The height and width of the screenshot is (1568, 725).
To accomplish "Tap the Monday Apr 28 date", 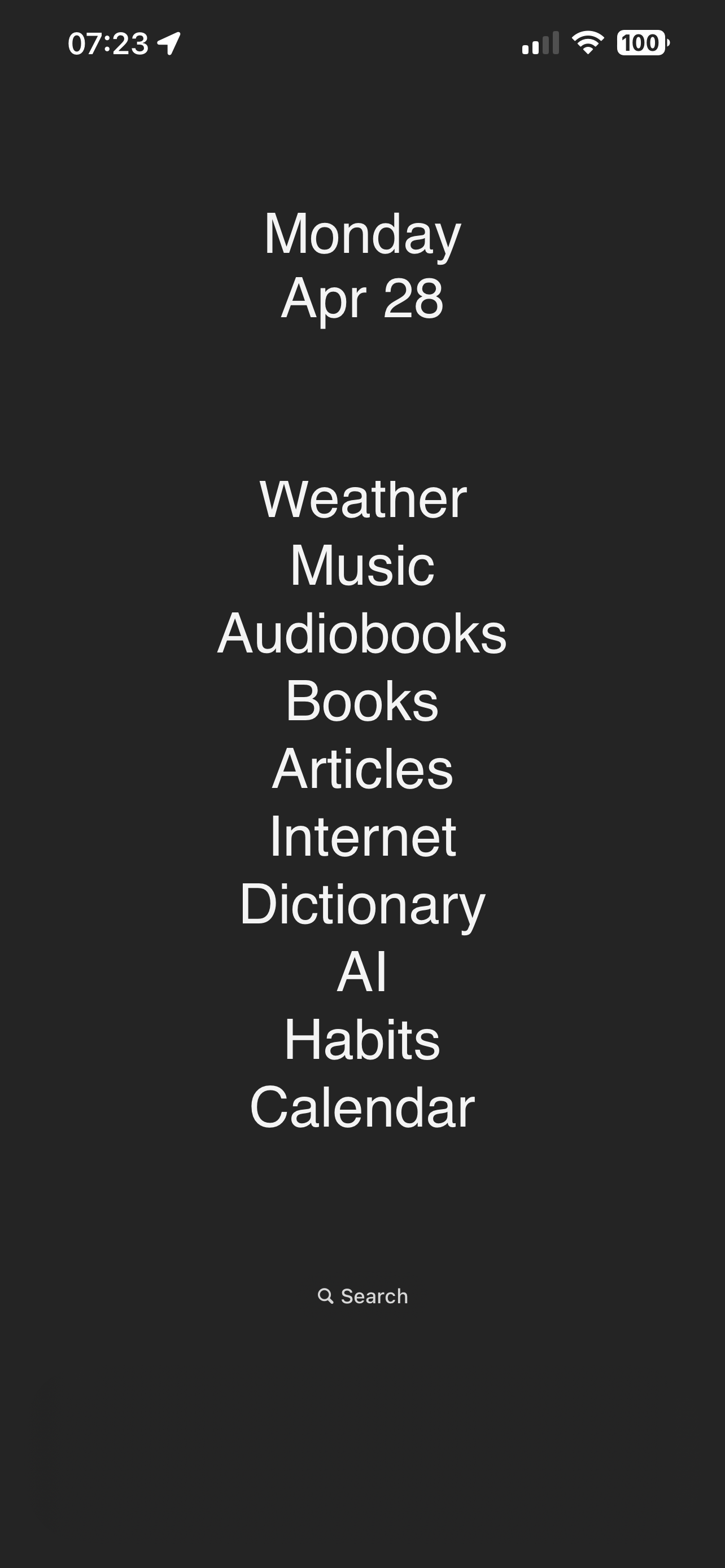I will (x=362, y=265).
